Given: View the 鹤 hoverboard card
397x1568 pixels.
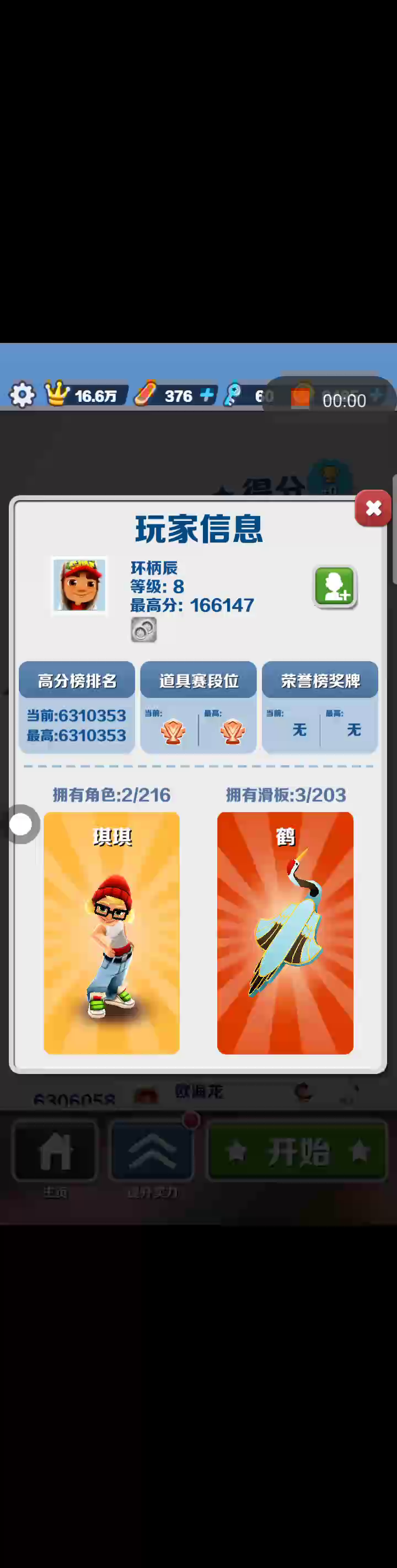Looking at the screenshot, I should [x=285, y=932].
